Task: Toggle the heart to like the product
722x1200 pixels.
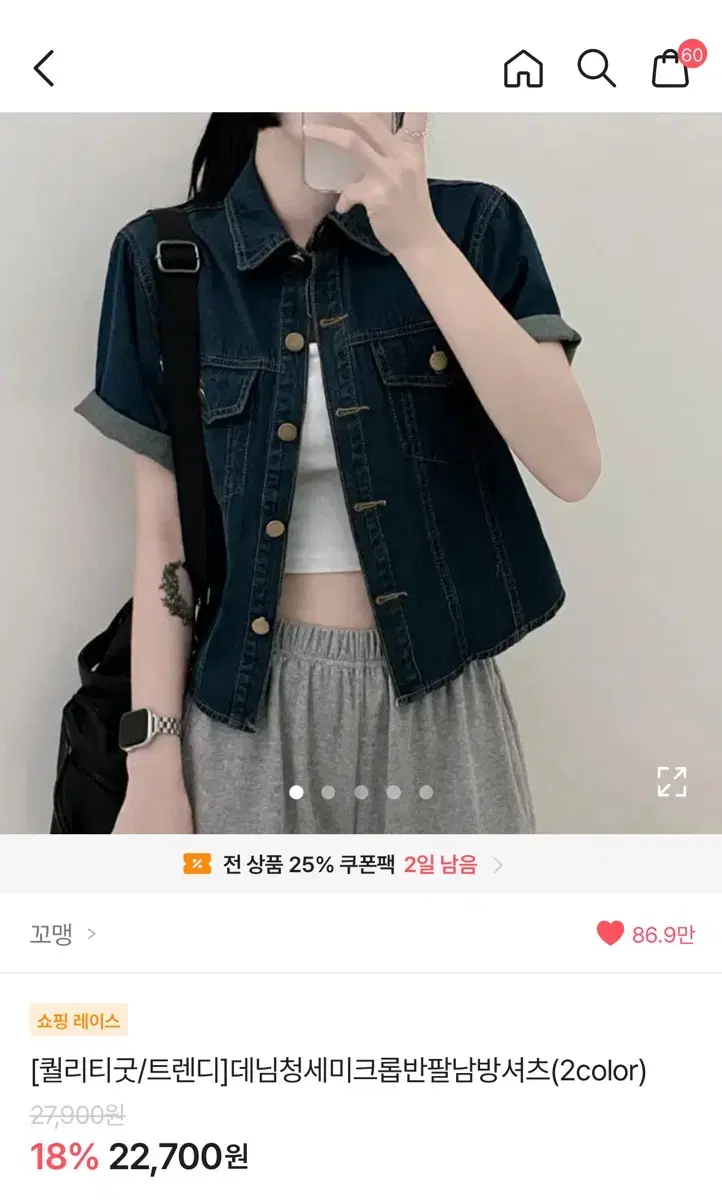Action: click(x=611, y=930)
